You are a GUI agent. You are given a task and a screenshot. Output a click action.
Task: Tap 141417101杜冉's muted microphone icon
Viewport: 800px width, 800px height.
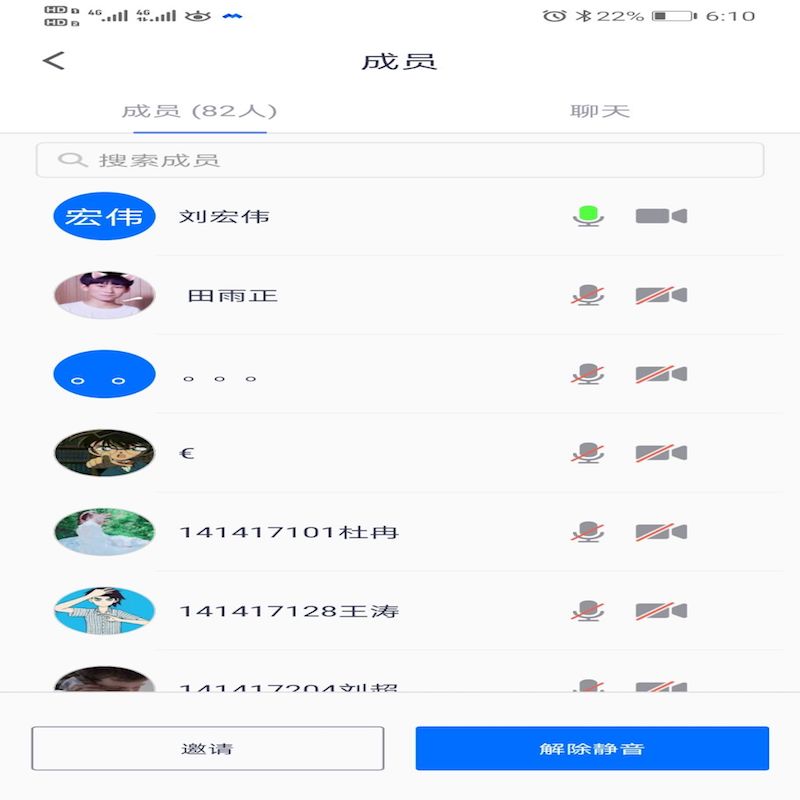(589, 532)
